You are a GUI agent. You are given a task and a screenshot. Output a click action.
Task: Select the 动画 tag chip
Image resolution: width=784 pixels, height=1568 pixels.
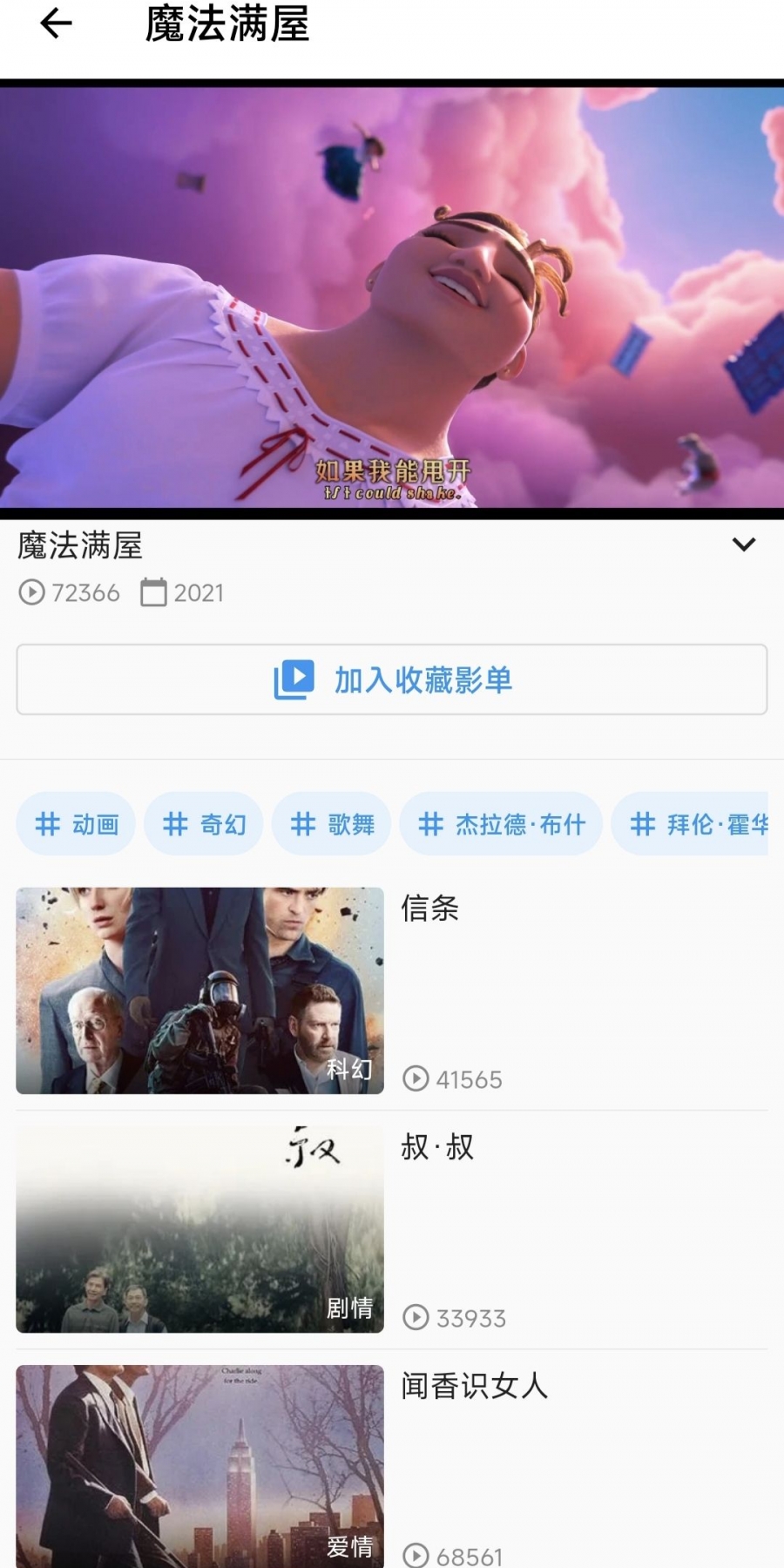click(x=77, y=824)
